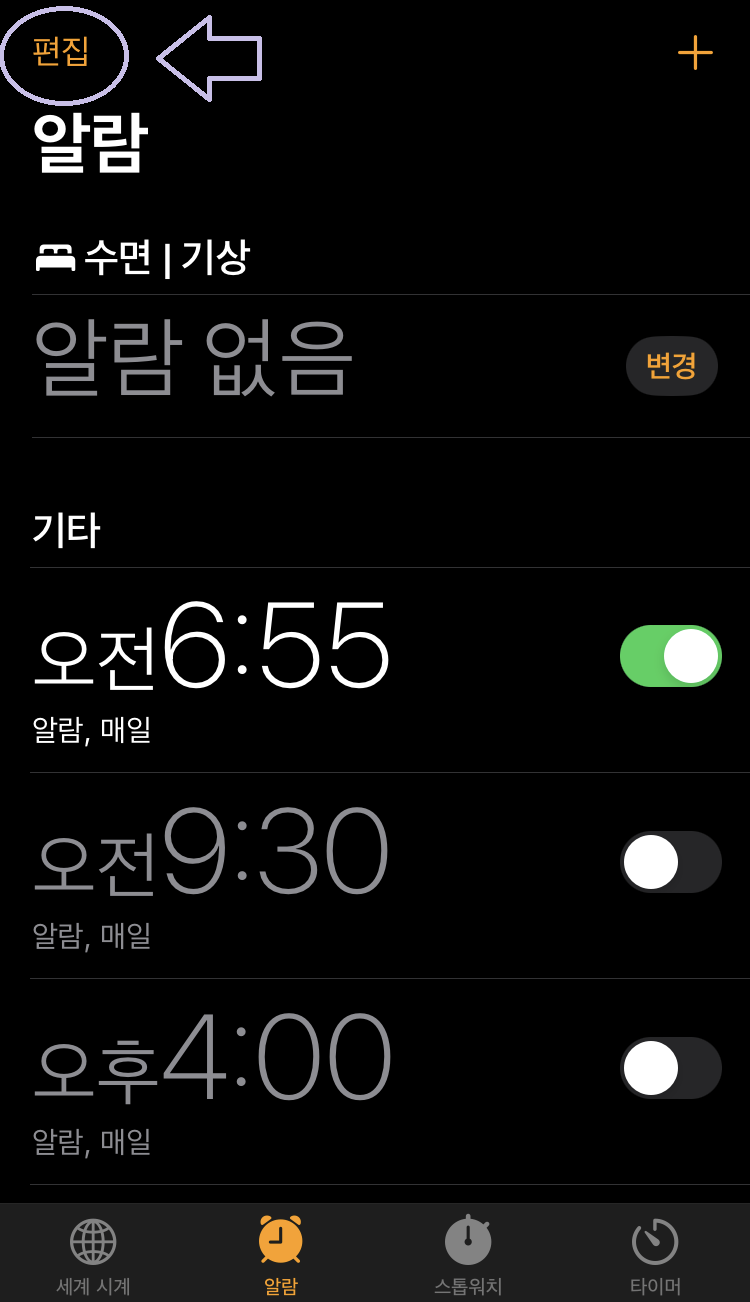Open the 세계 시계 tab

point(93,1256)
